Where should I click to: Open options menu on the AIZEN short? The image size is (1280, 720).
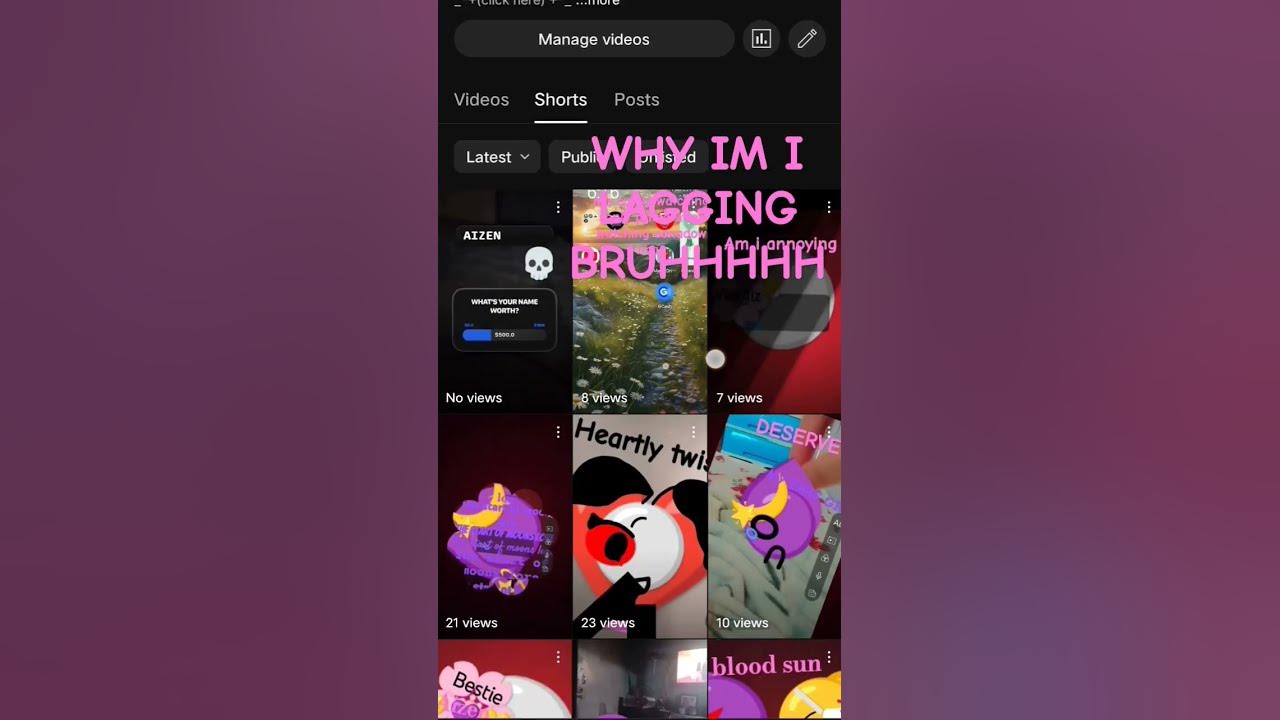(558, 207)
